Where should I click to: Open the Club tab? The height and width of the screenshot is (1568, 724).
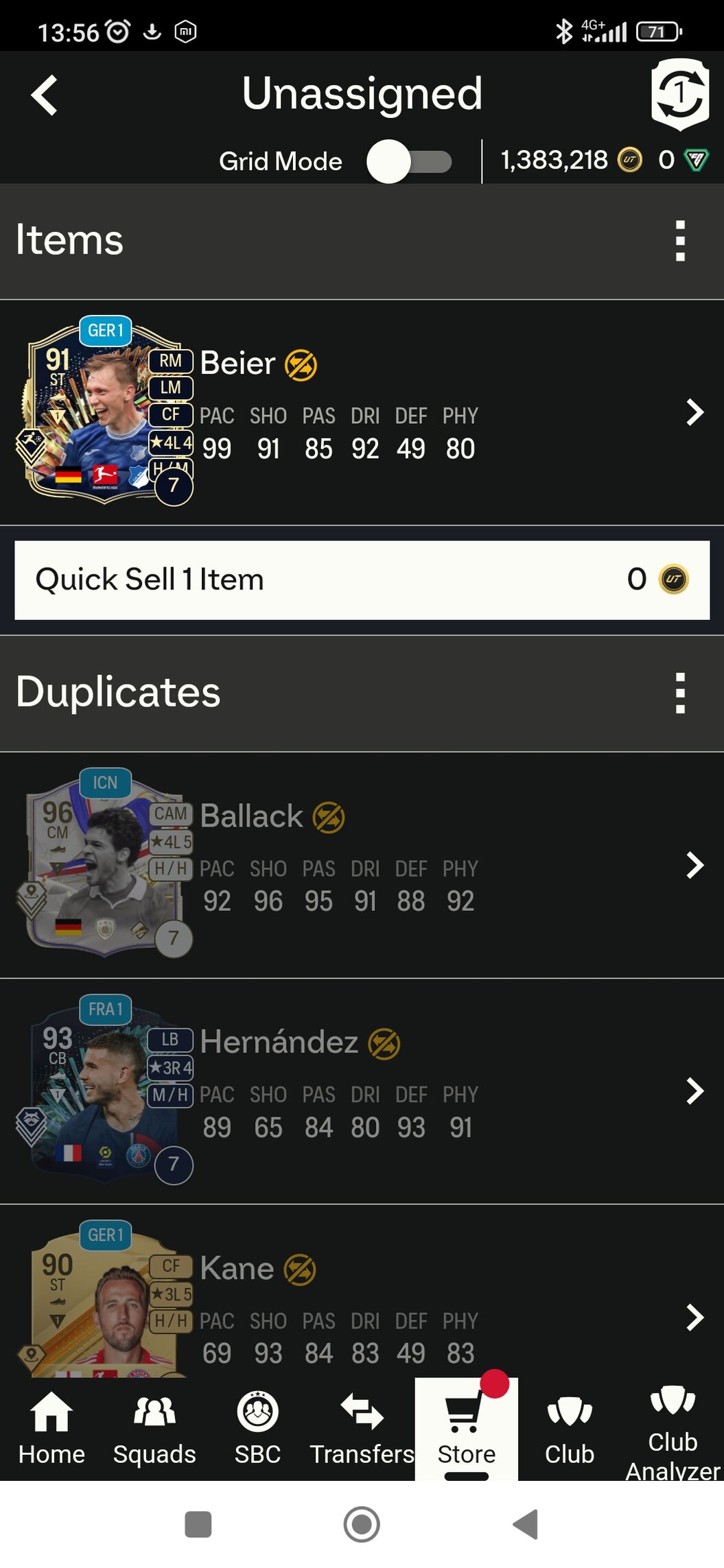[570, 1428]
